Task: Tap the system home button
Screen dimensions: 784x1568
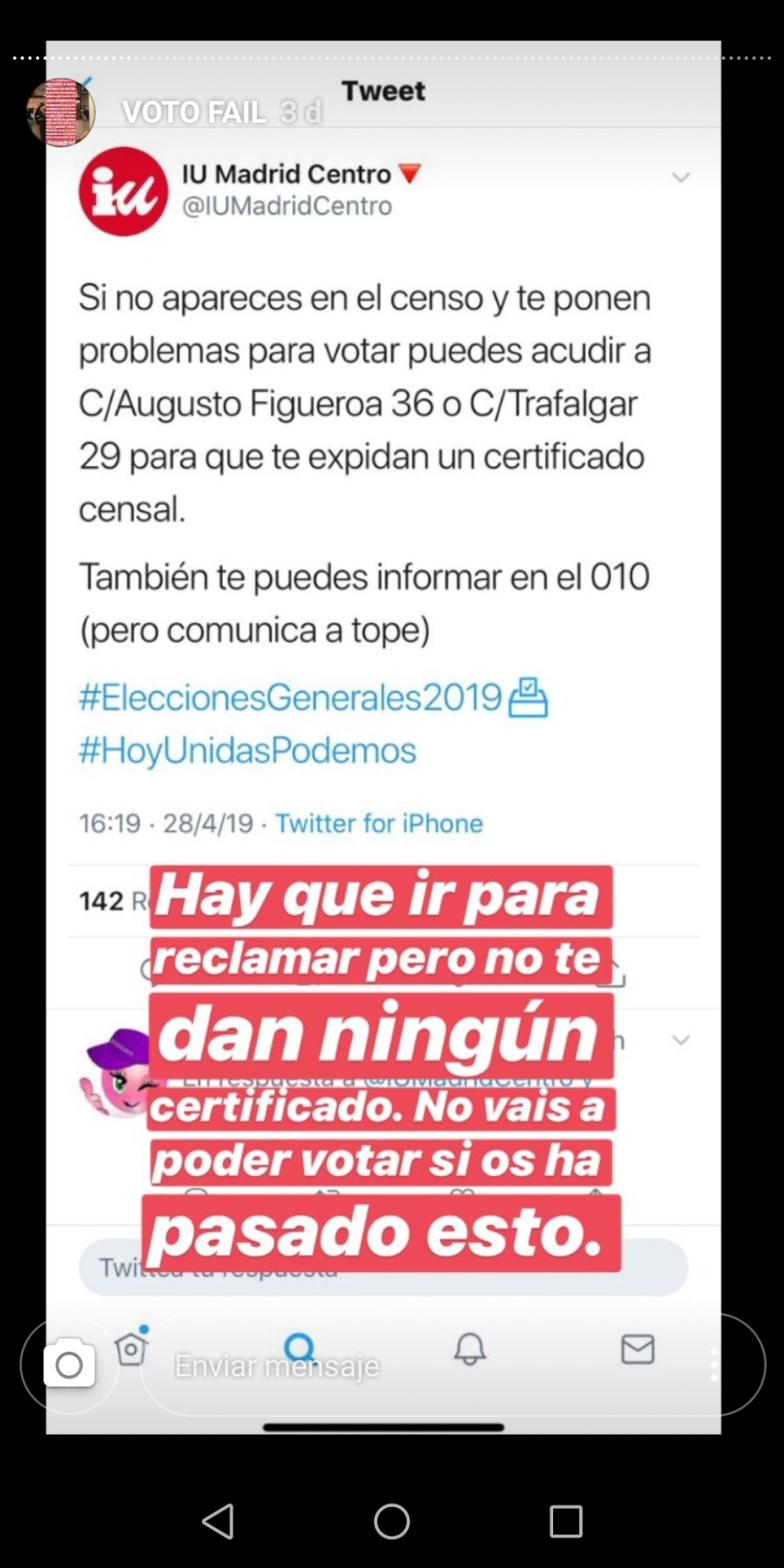Action: pyautogui.click(x=392, y=1521)
